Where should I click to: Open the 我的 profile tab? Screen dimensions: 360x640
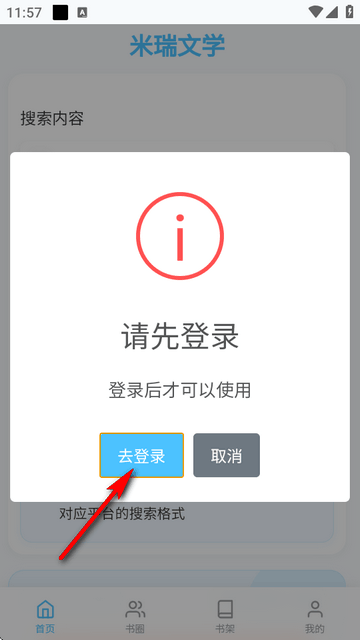[315, 616]
